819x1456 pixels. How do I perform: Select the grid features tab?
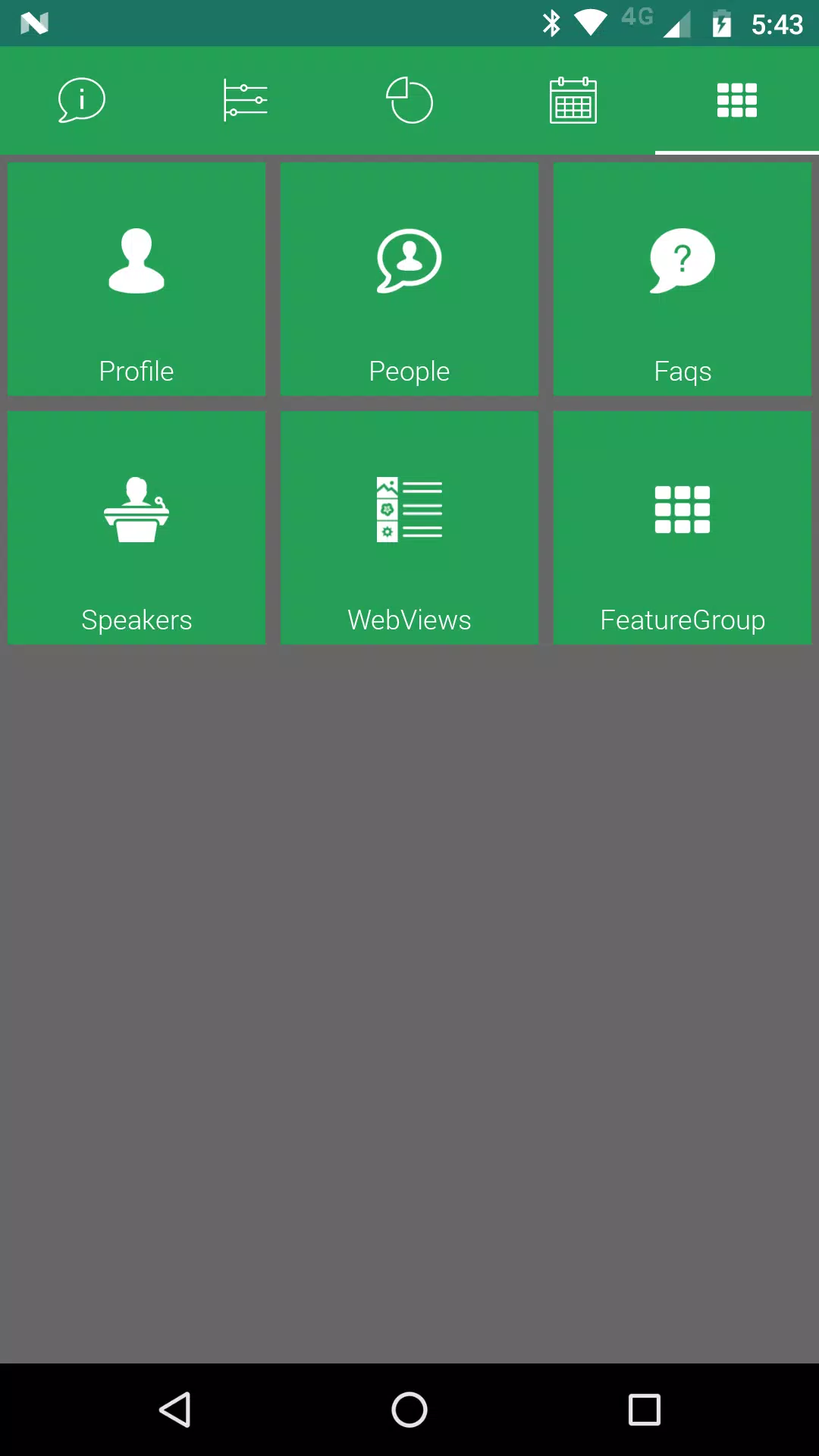tap(737, 100)
